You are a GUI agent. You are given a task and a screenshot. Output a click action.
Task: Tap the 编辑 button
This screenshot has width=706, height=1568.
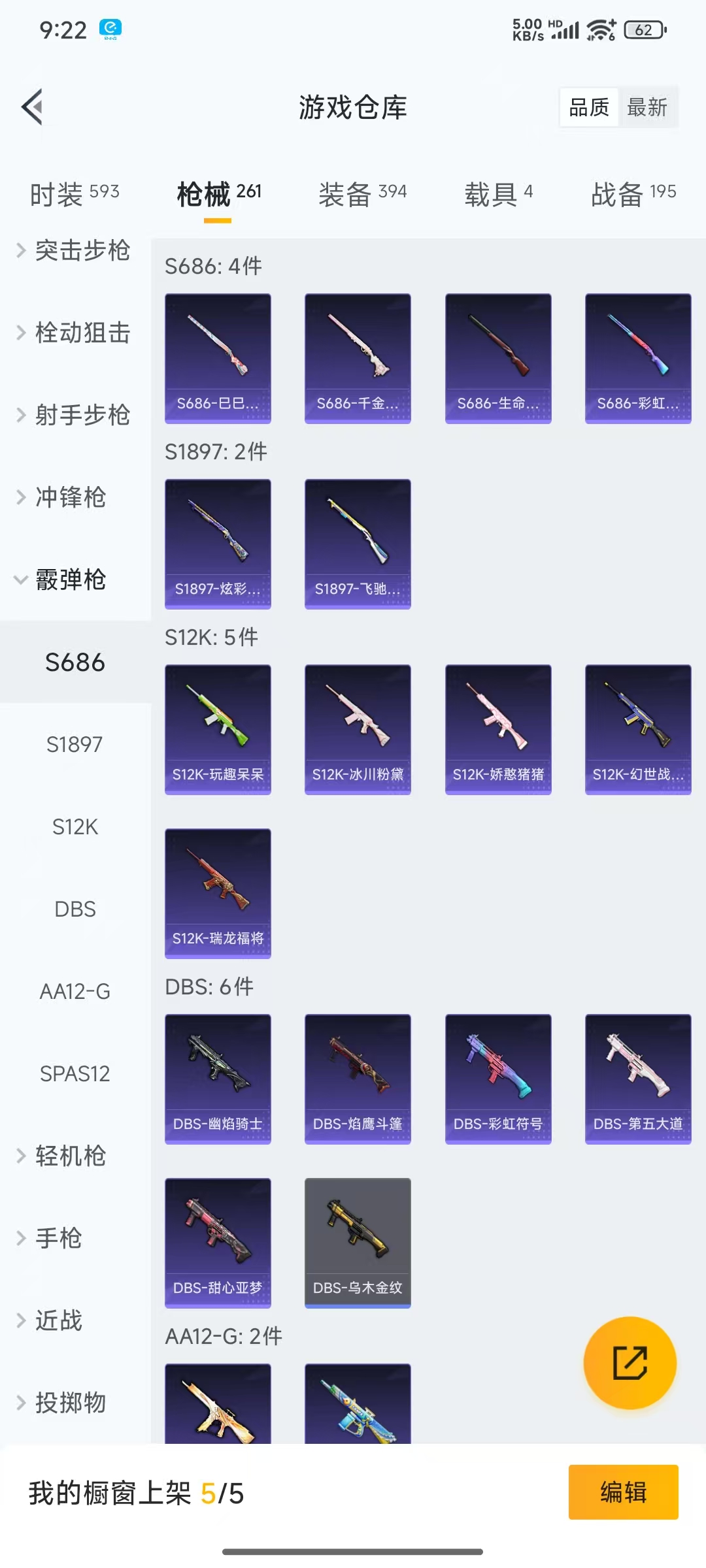click(623, 1492)
